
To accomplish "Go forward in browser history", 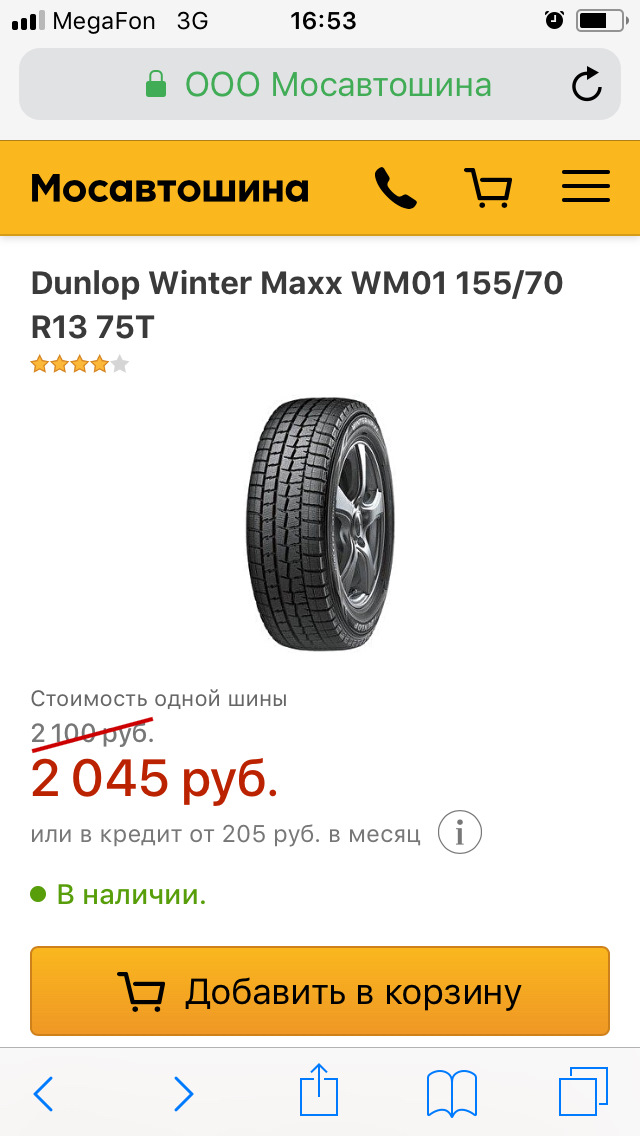I will click(x=183, y=1094).
